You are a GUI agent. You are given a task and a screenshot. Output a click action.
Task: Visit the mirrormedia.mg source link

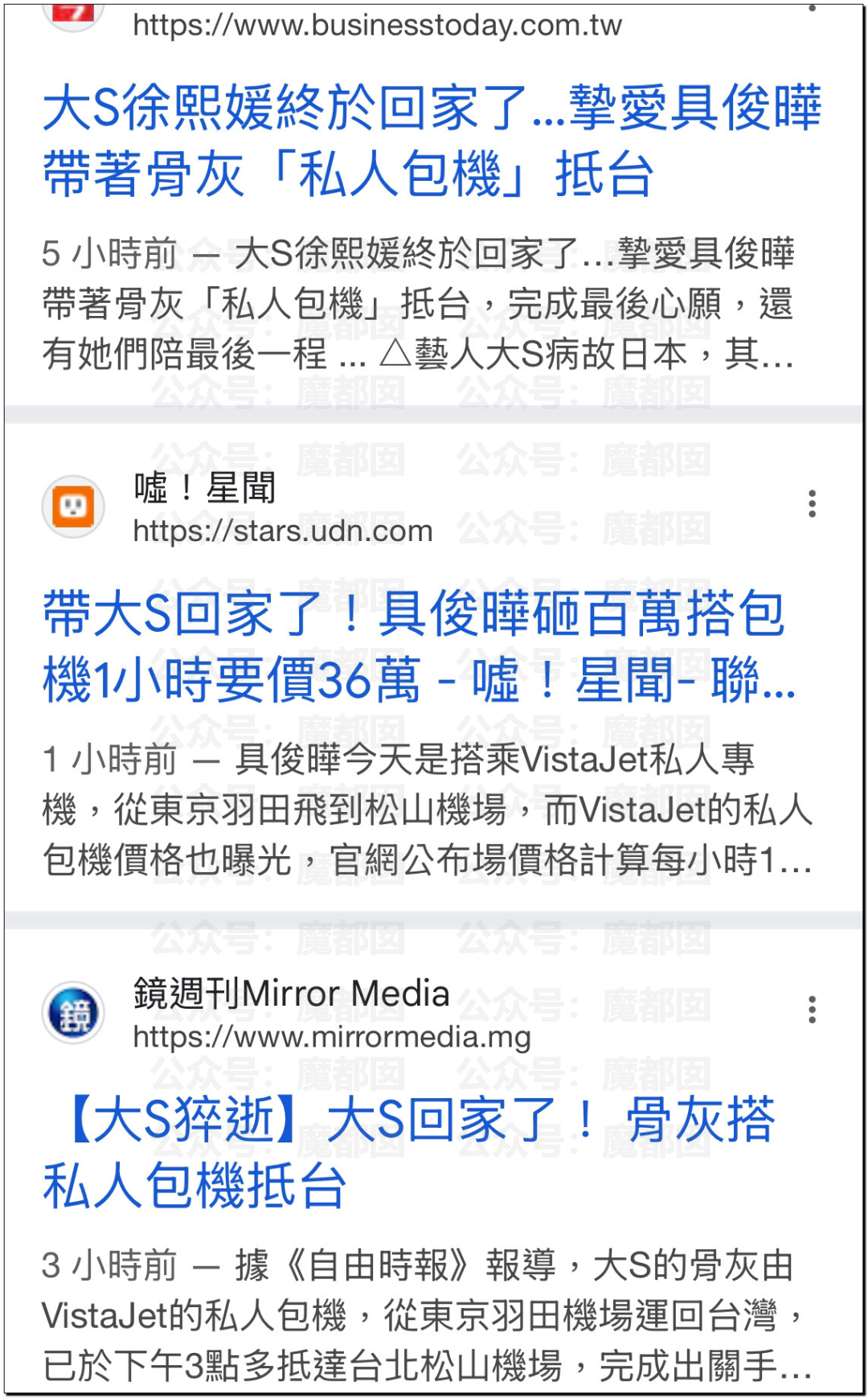tap(332, 1037)
